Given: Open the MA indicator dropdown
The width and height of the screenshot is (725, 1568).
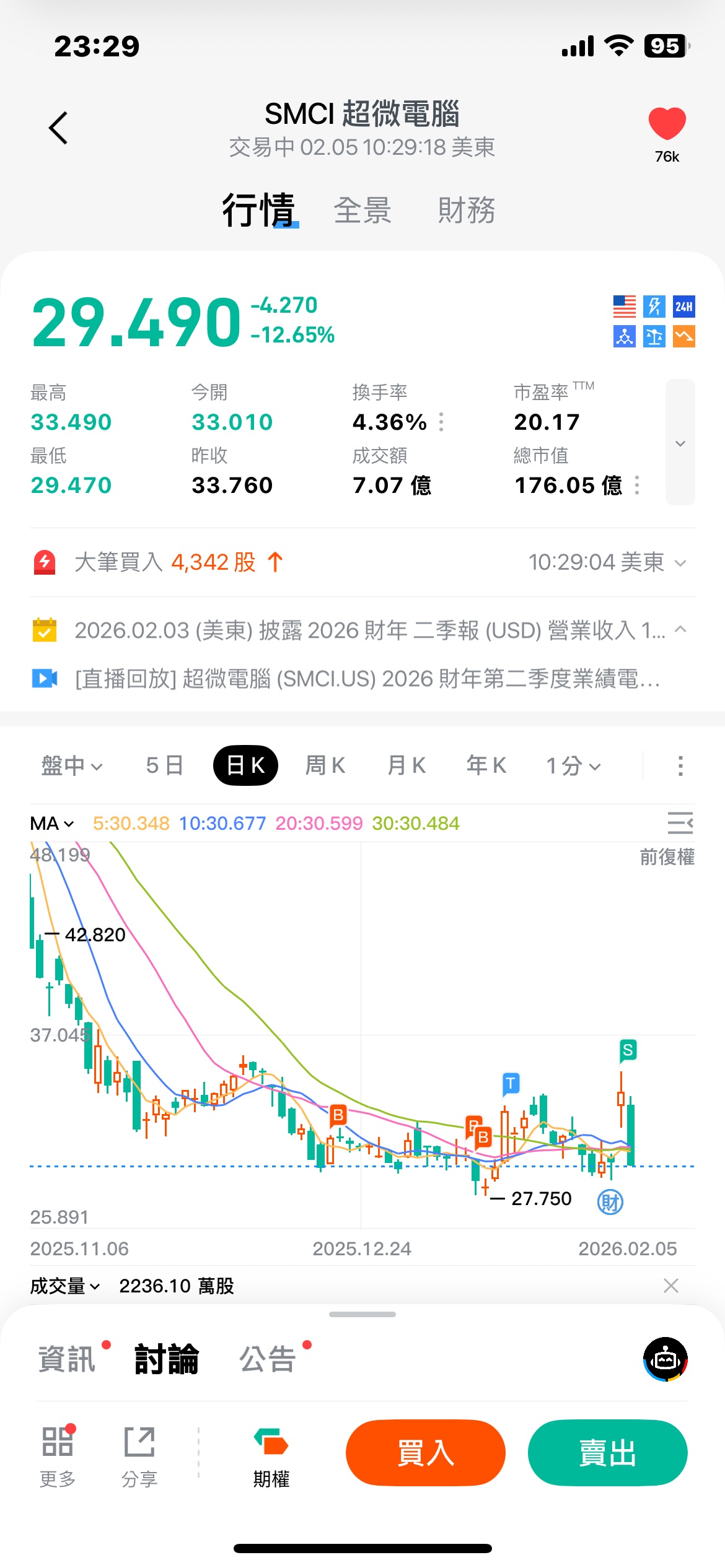Looking at the screenshot, I should pos(52,824).
